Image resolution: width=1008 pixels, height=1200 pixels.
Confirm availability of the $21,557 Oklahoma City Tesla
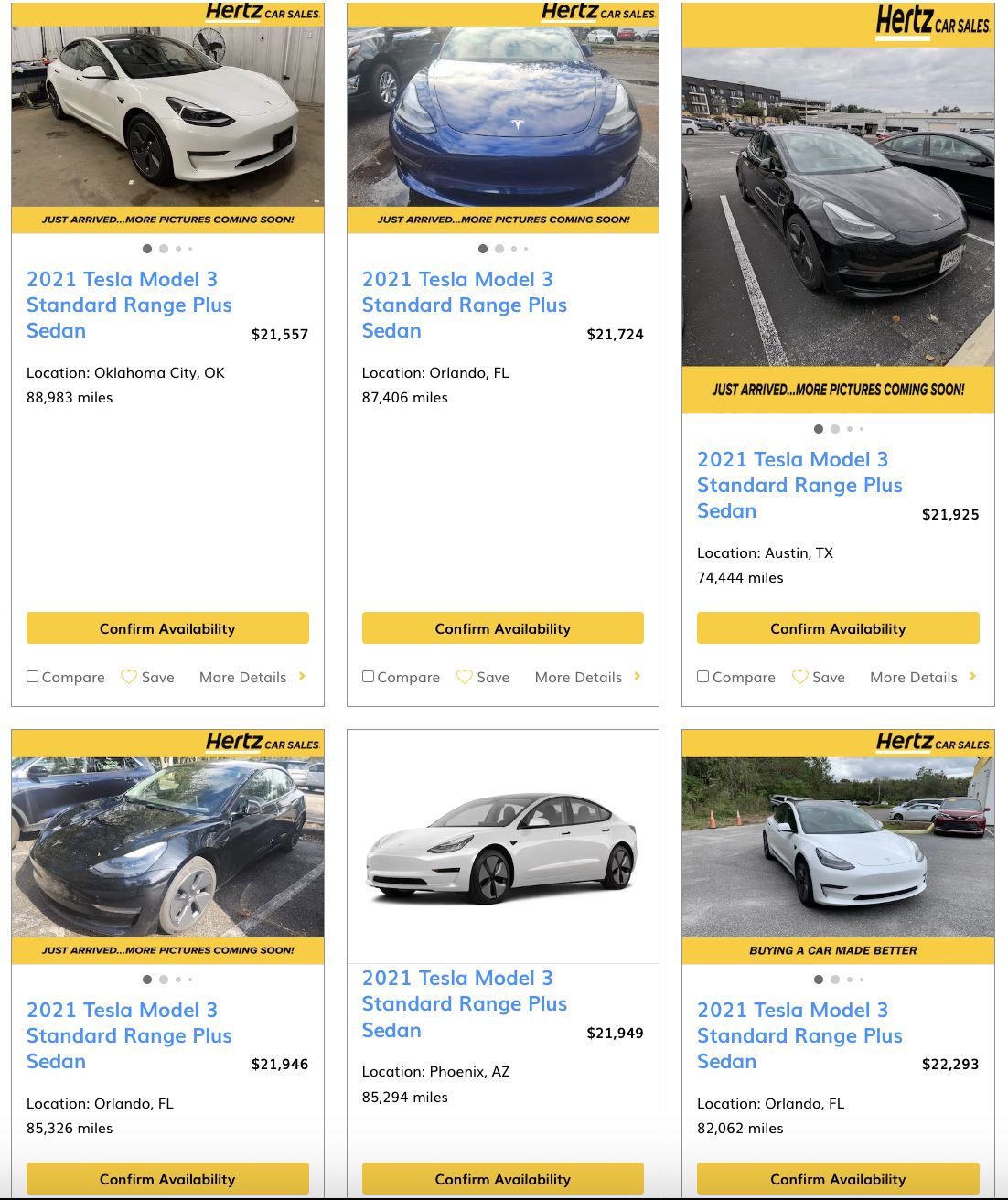167,628
